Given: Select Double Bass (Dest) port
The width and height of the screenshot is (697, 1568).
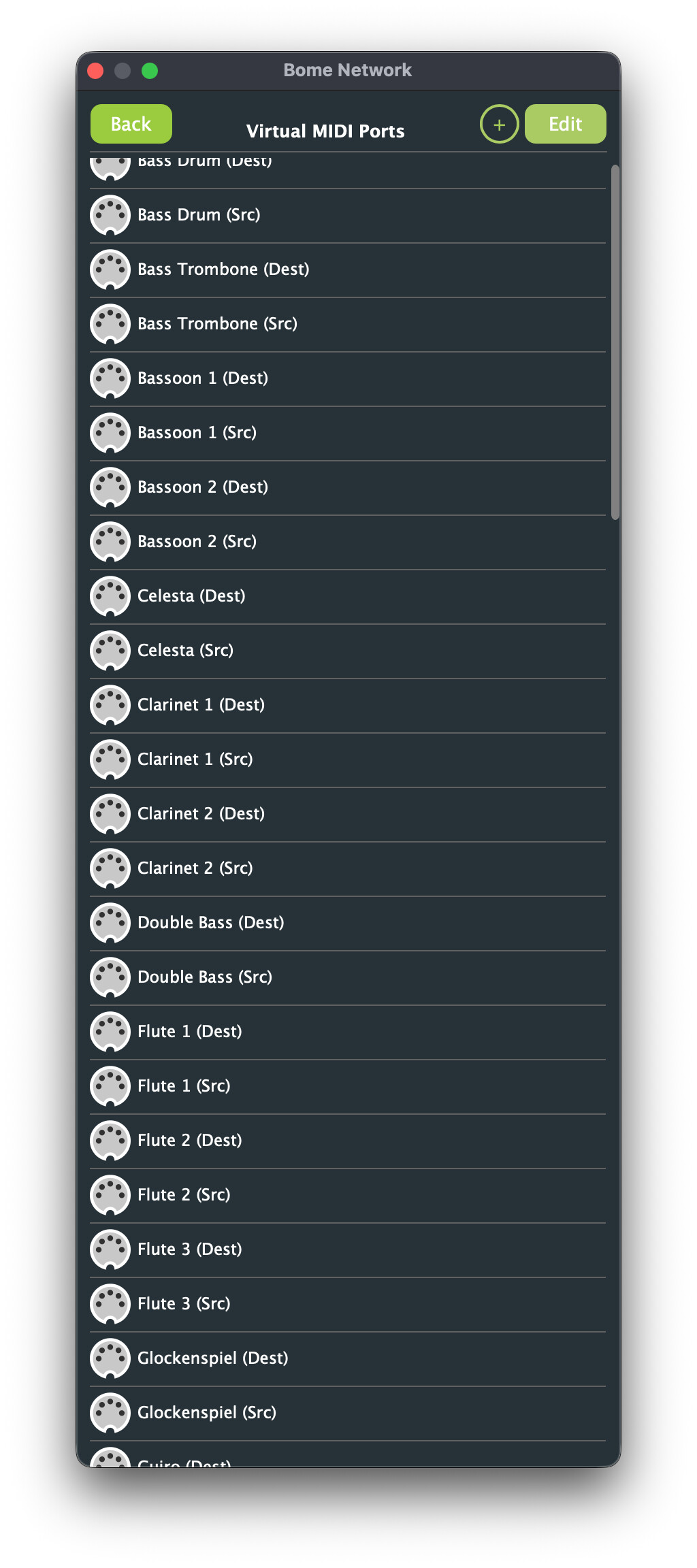Looking at the screenshot, I should 210,923.
